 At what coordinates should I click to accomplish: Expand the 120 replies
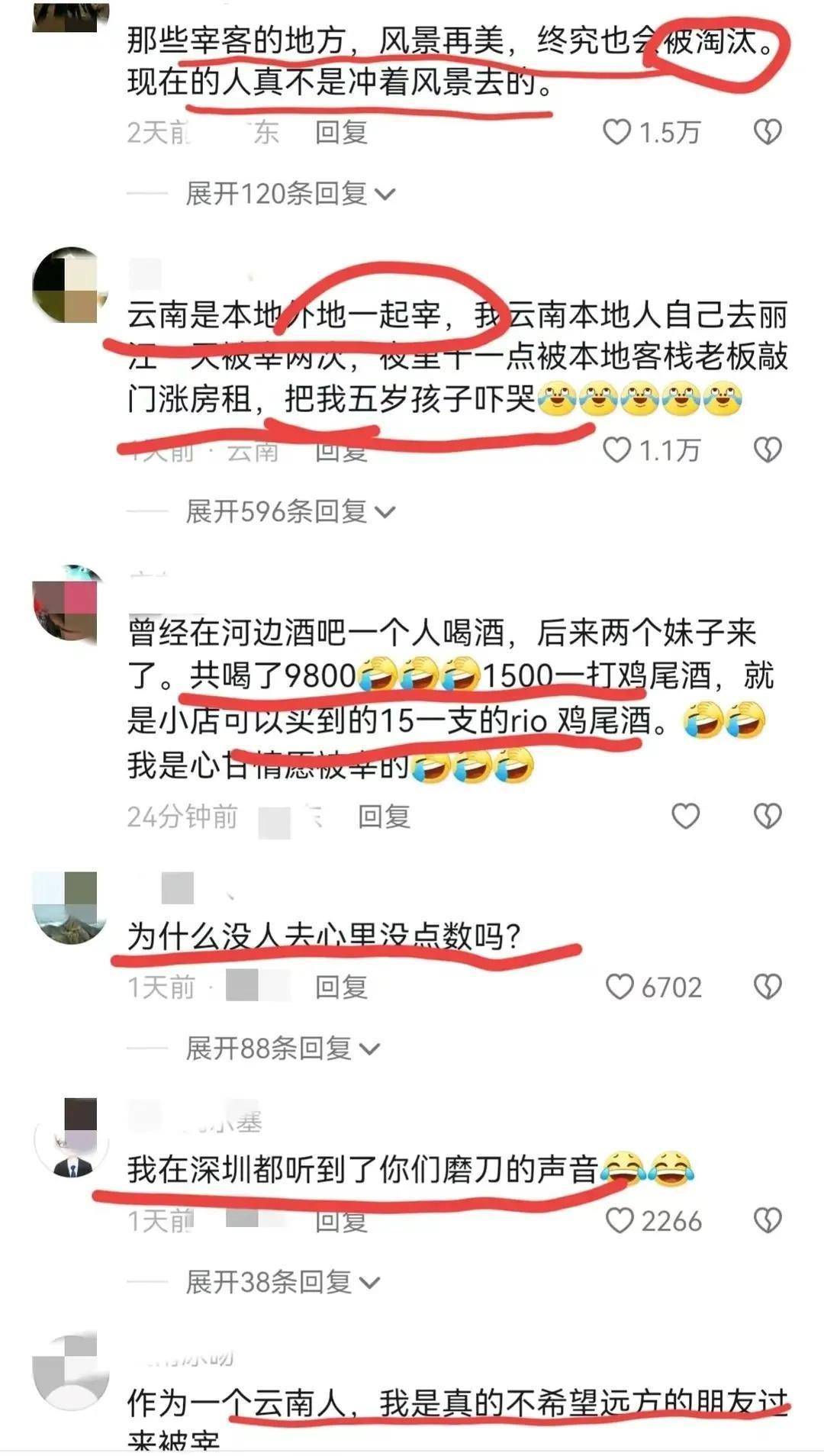pyautogui.click(x=290, y=194)
